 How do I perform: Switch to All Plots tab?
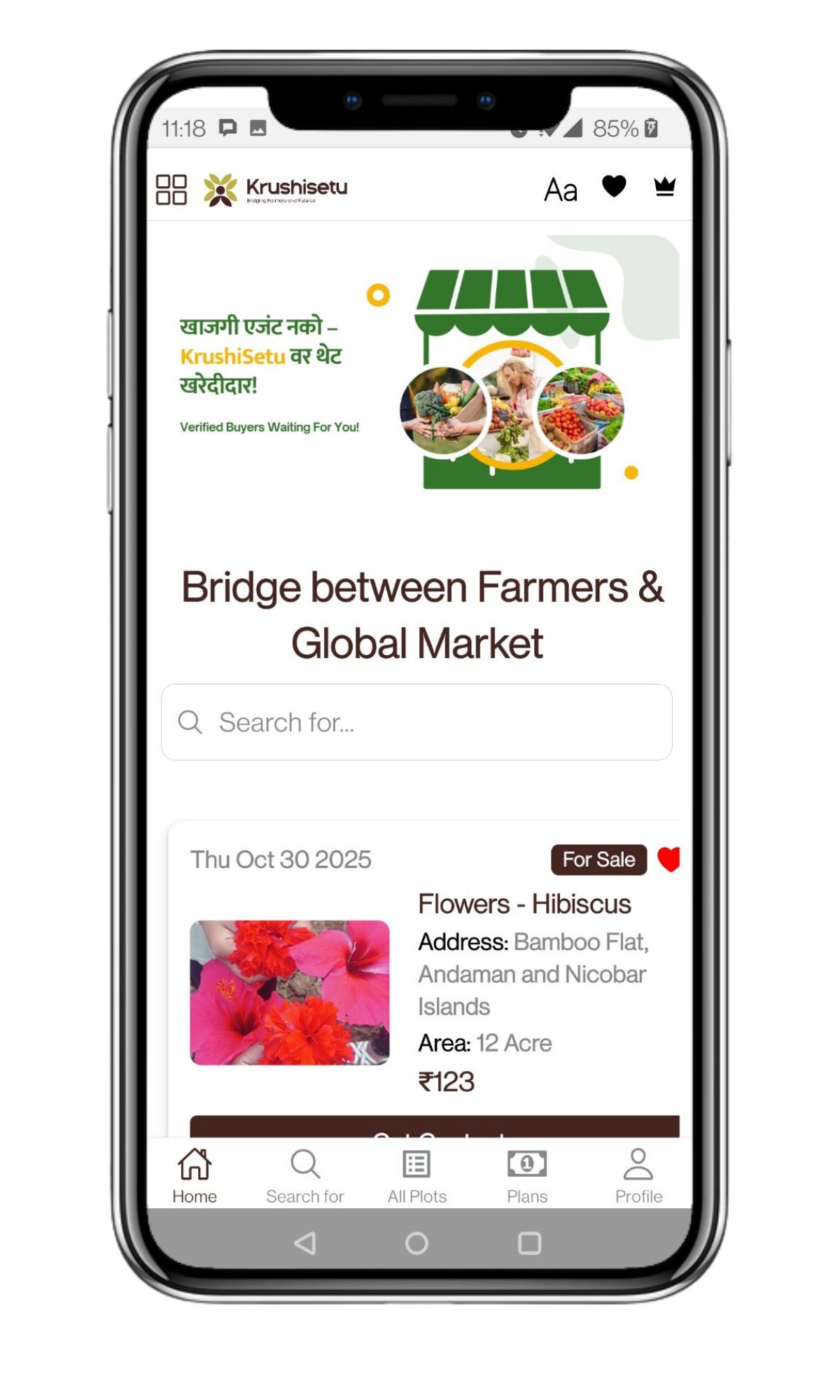tap(416, 1176)
